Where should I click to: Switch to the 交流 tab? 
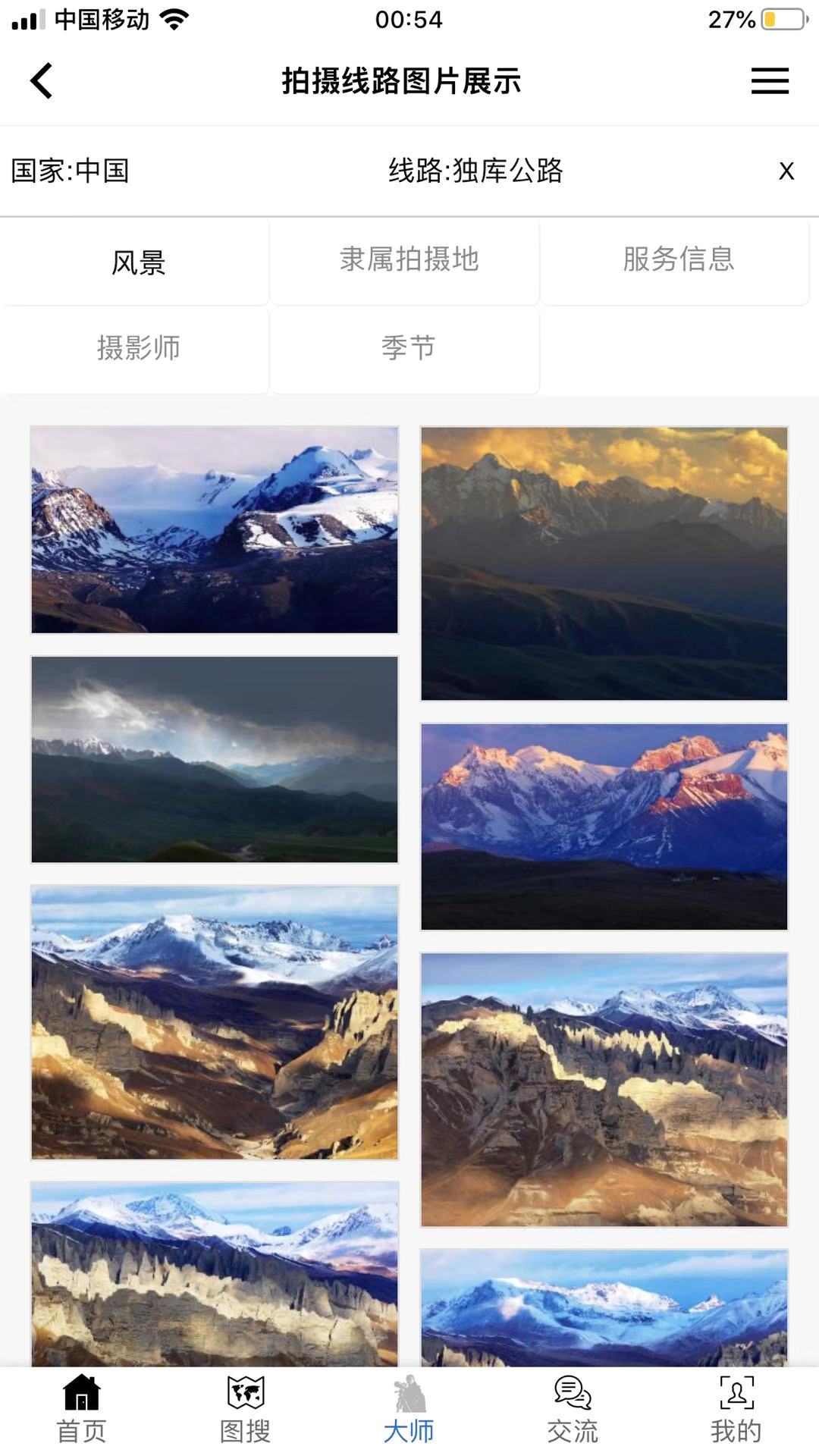(x=573, y=1410)
